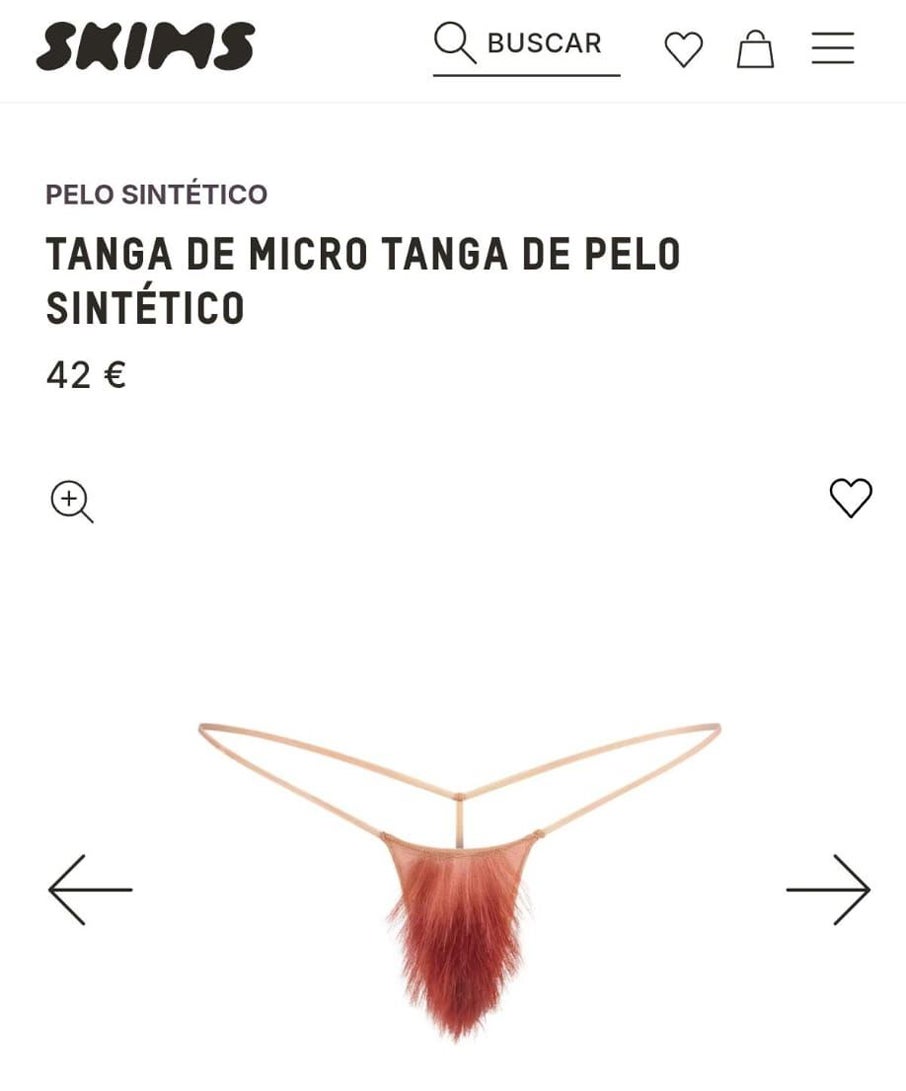The width and height of the screenshot is (906, 1091).
Task: Zoom into the product photo with the magnifier icon
Action: (72, 501)
